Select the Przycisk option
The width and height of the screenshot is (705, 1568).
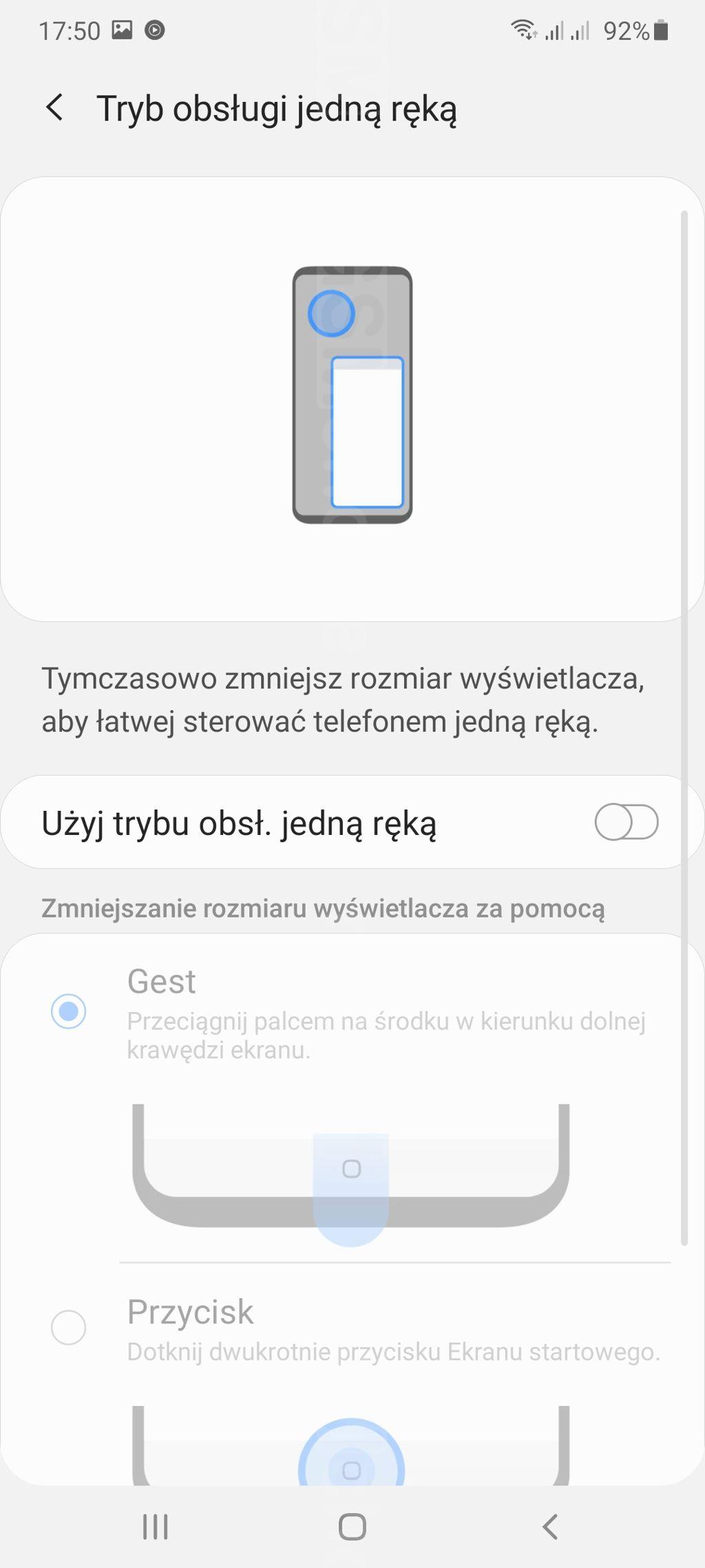click(68, 1327)
